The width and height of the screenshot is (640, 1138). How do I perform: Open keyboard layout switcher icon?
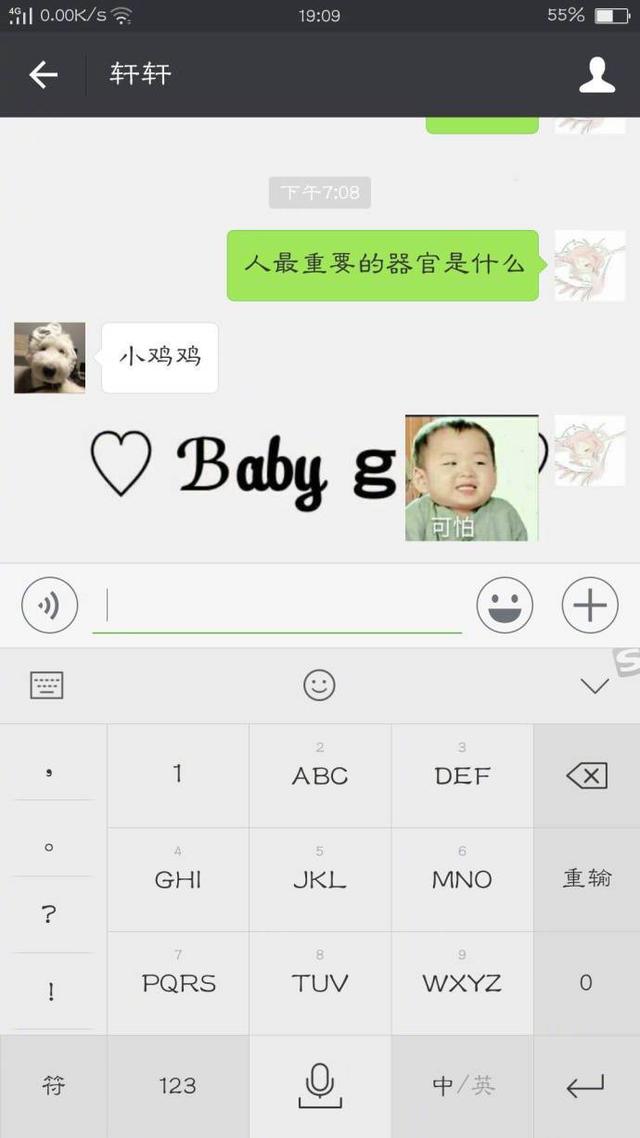pyautogui.click(x=47, y=685)
